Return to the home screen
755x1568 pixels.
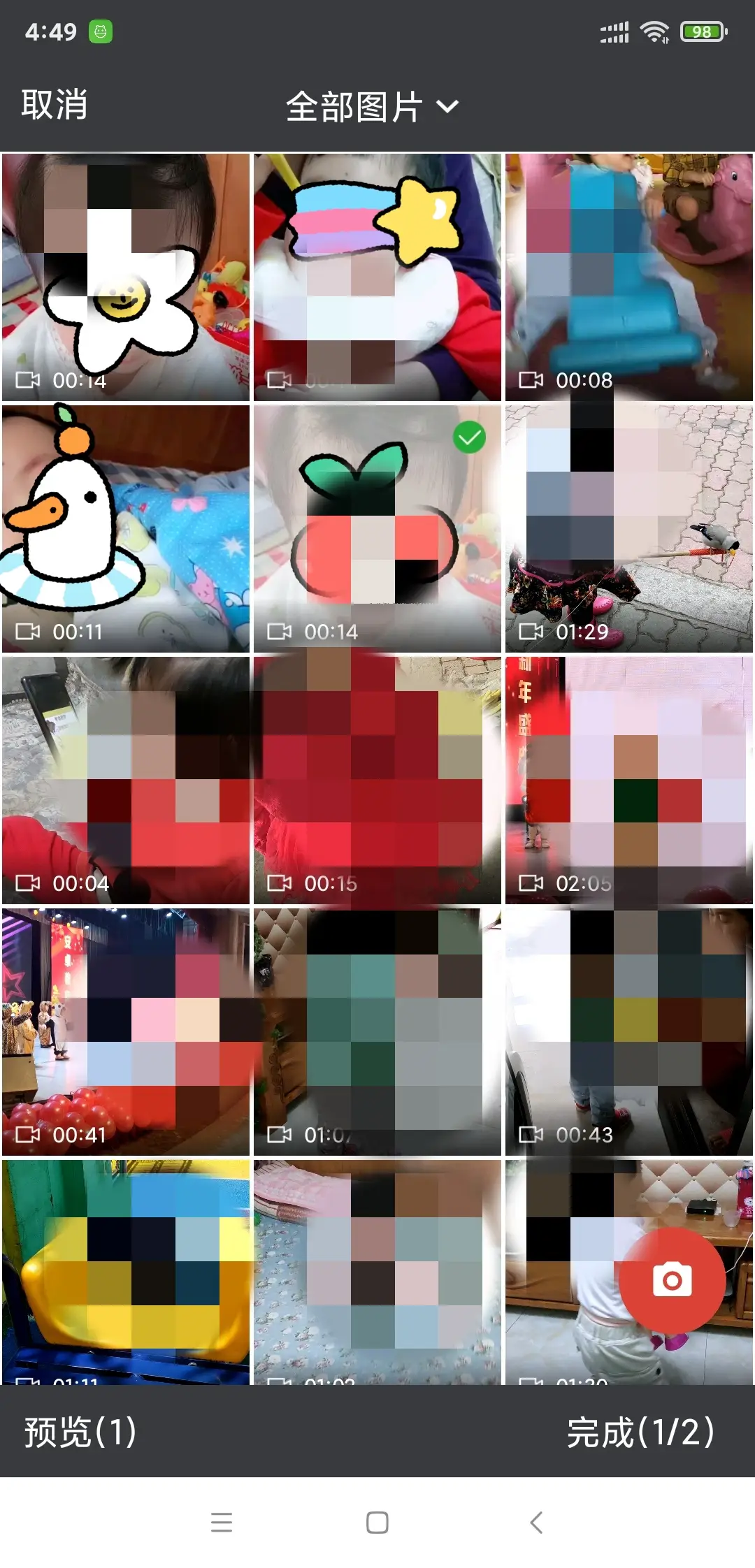377,1522
